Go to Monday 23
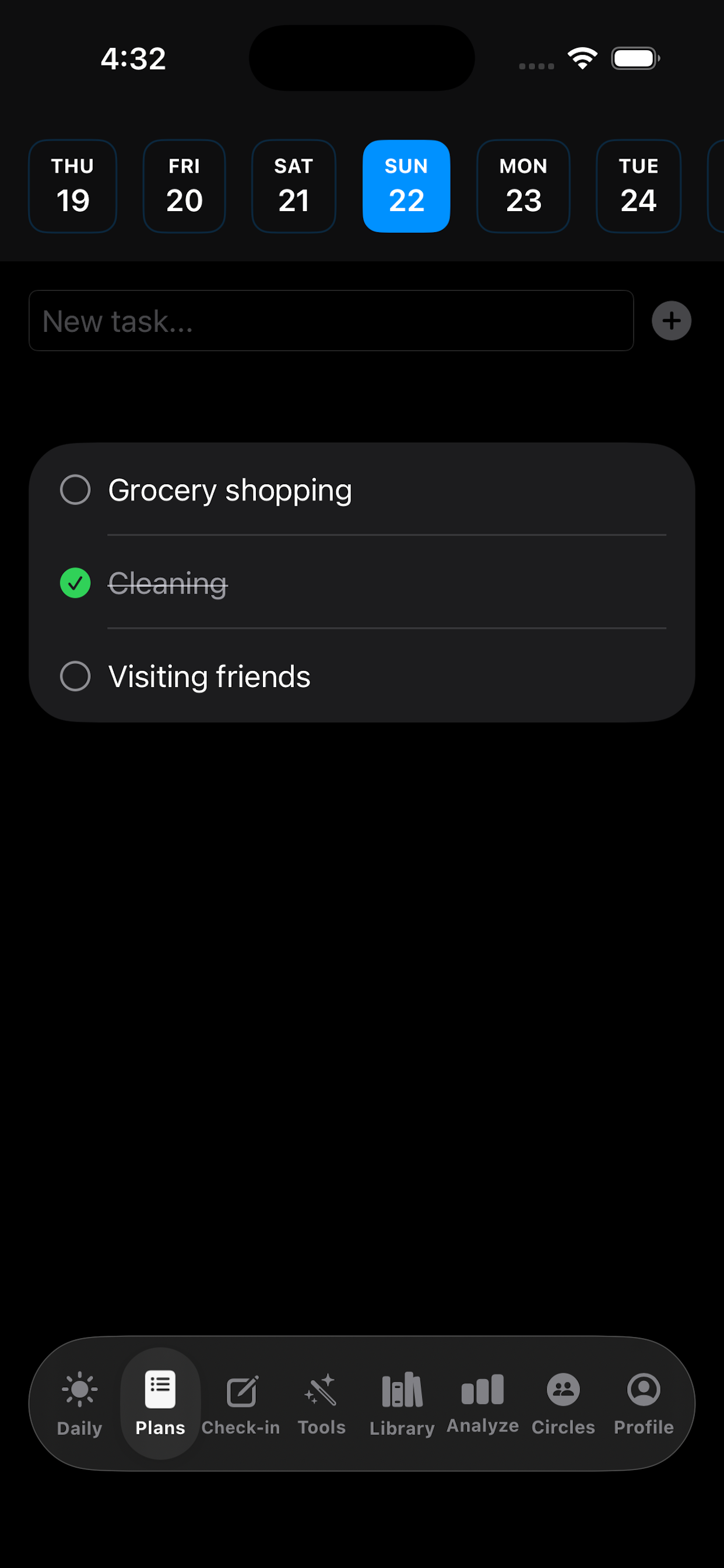This screenshot has height=1568, width=724. pos(523,186)
